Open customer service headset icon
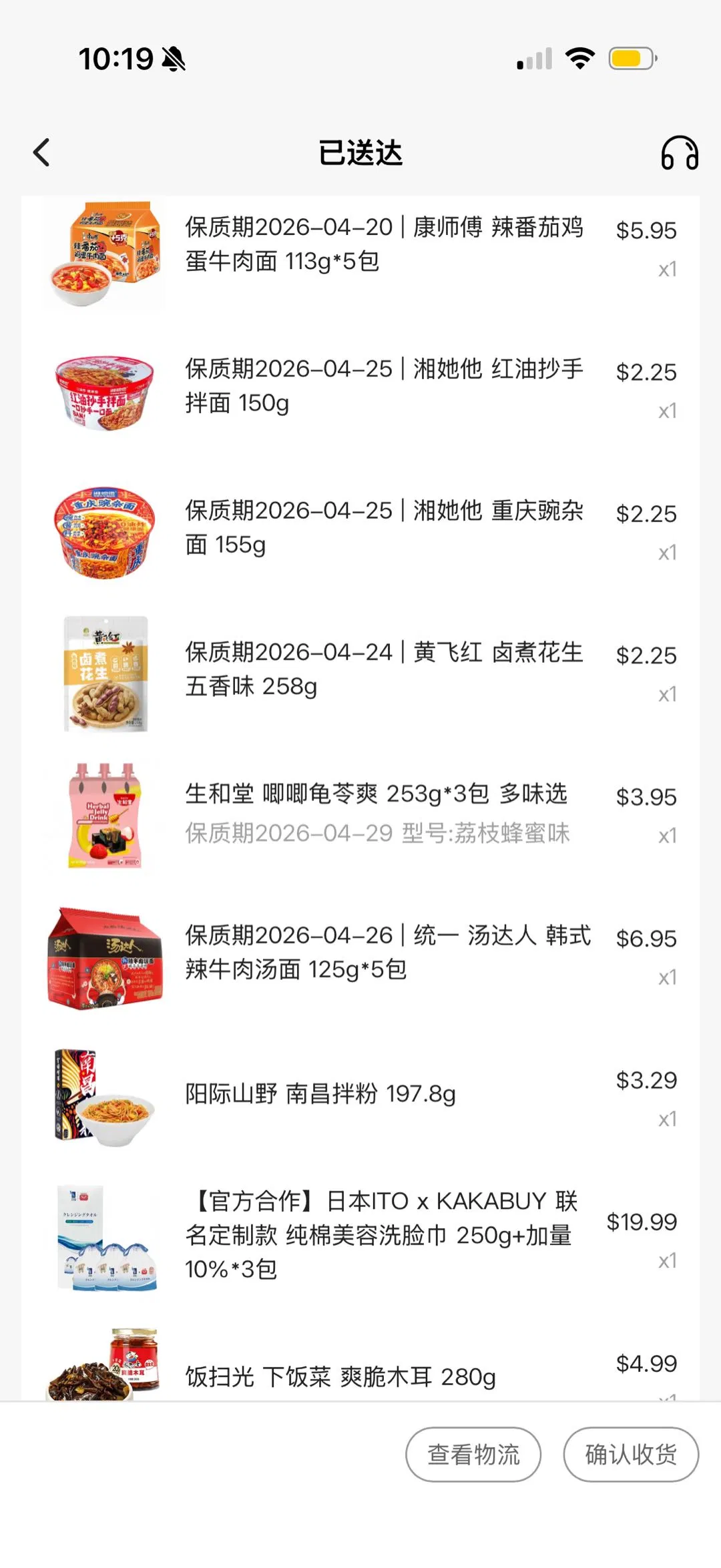Viewport: 721px width, 1568px height. [679, 153]
